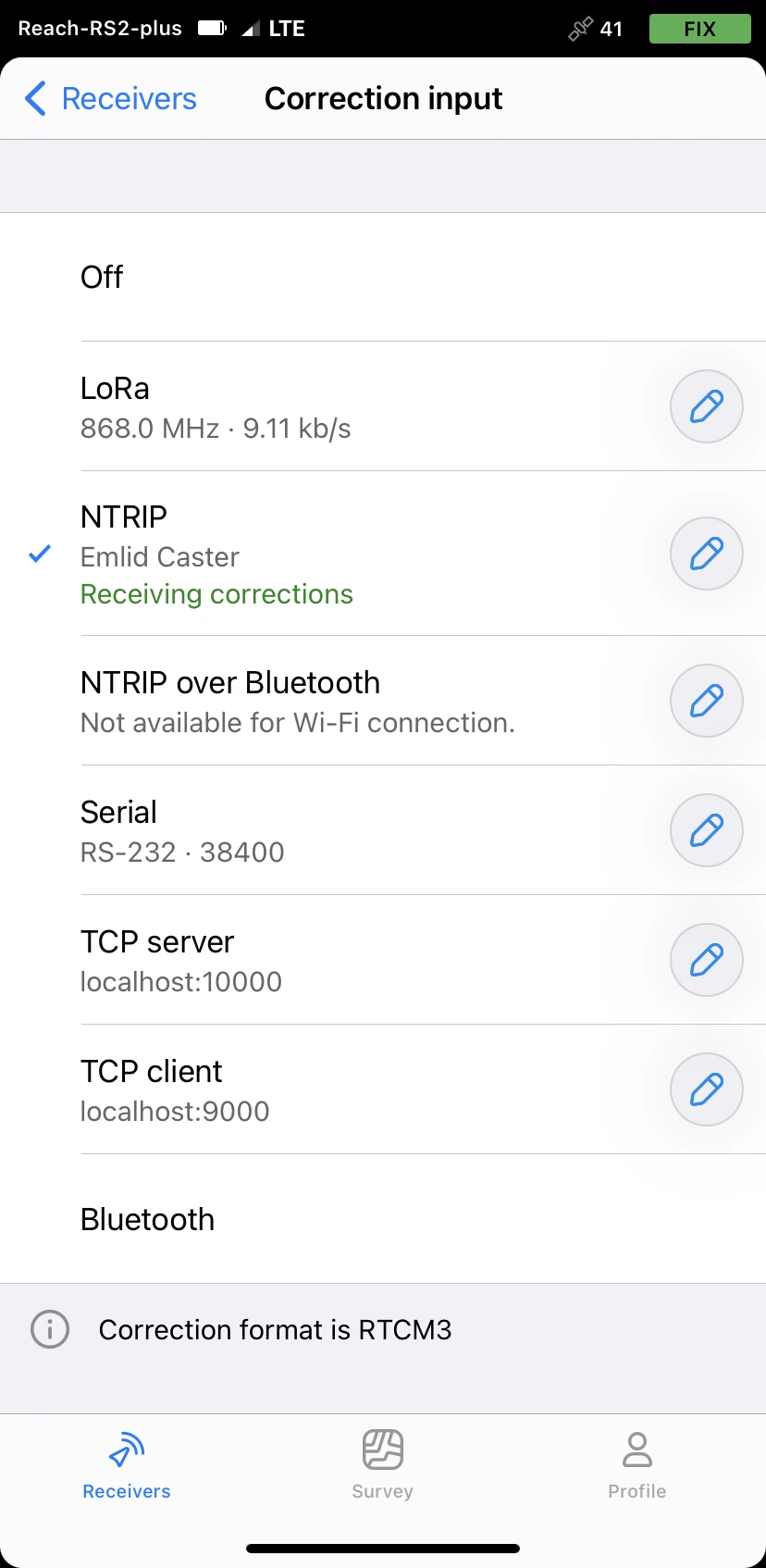Open the Receivers tab in bottom bar
The image size is (766, 1568).
click(x=127, y=1464)
